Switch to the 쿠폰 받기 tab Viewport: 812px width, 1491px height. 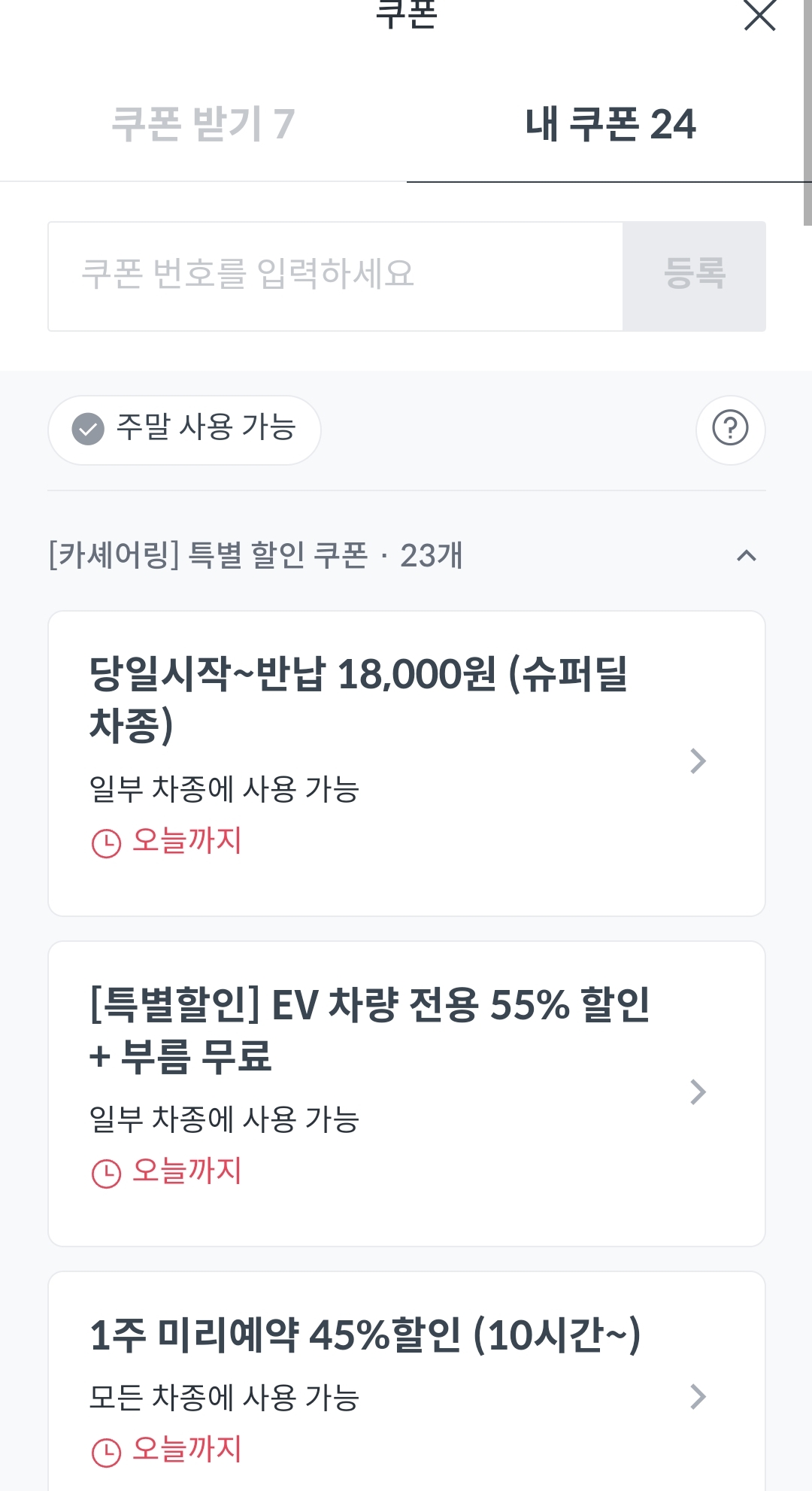pyautogui.click(x=203, y=124)
